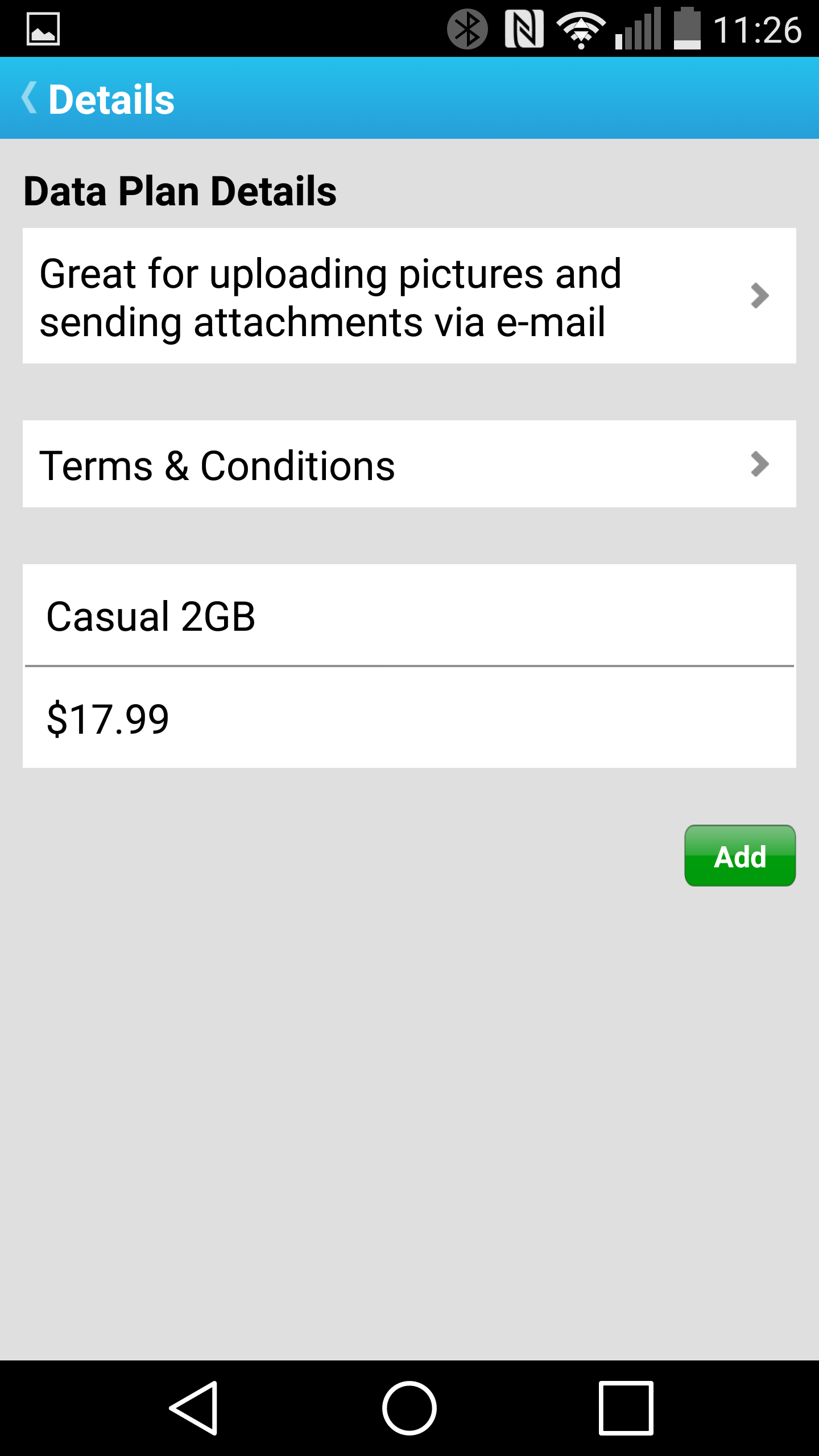Tap the system back button
The height and width of the screenshot is (1456, 819).
click(x=193, y=1408)
